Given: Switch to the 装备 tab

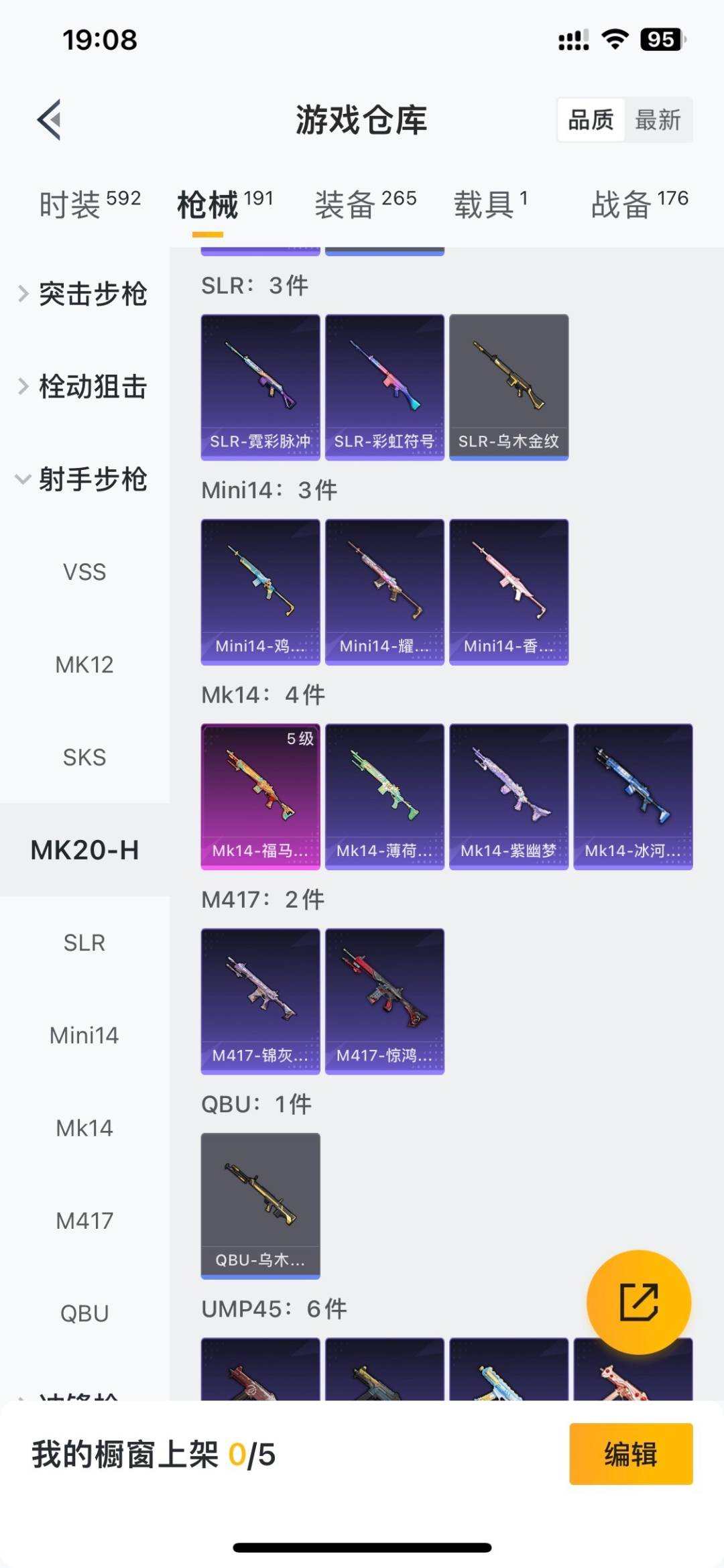Looking at the screenshot, I should [365, 204].
